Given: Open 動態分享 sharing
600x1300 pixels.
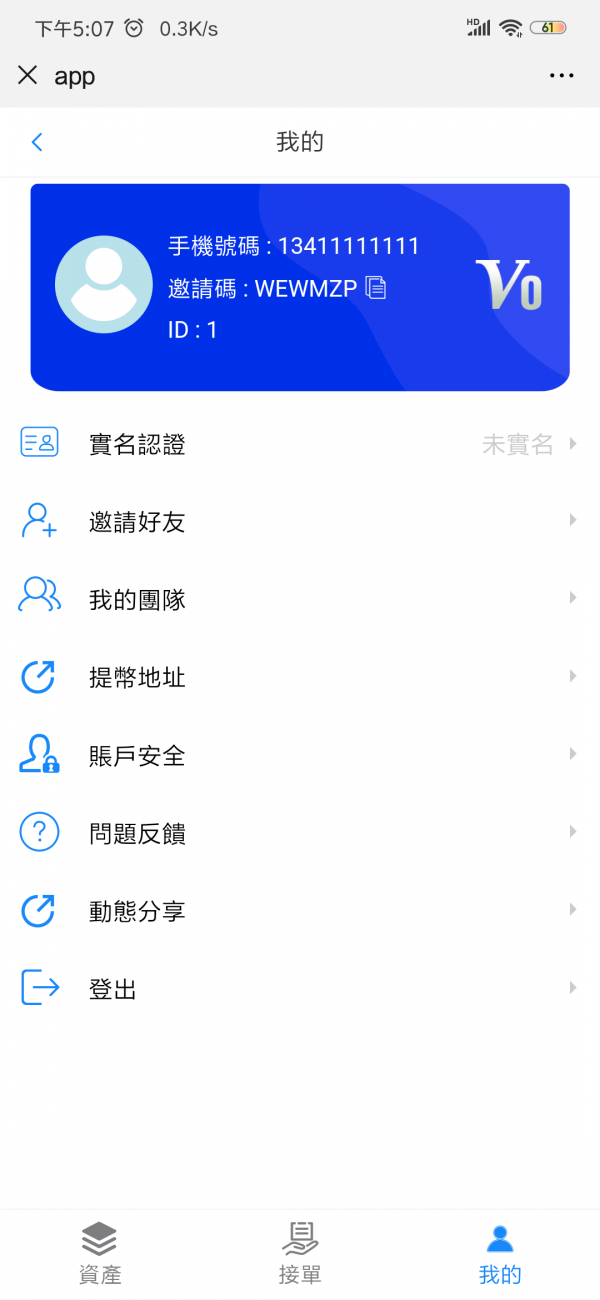Looking at the screenshot, I should tap(300, 911).
